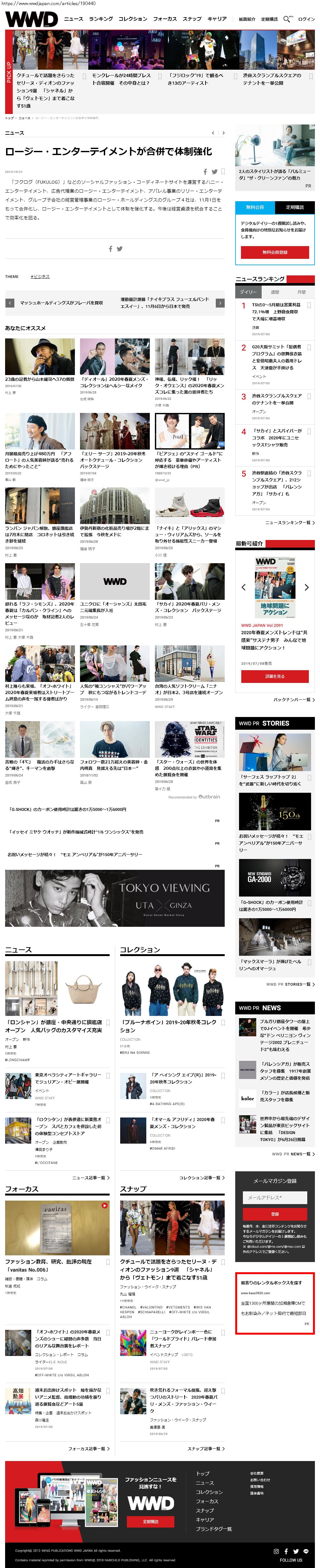Open the バックナンバー一覧 link
Viewport: 320px width, 1568px height.
(293, 699)
